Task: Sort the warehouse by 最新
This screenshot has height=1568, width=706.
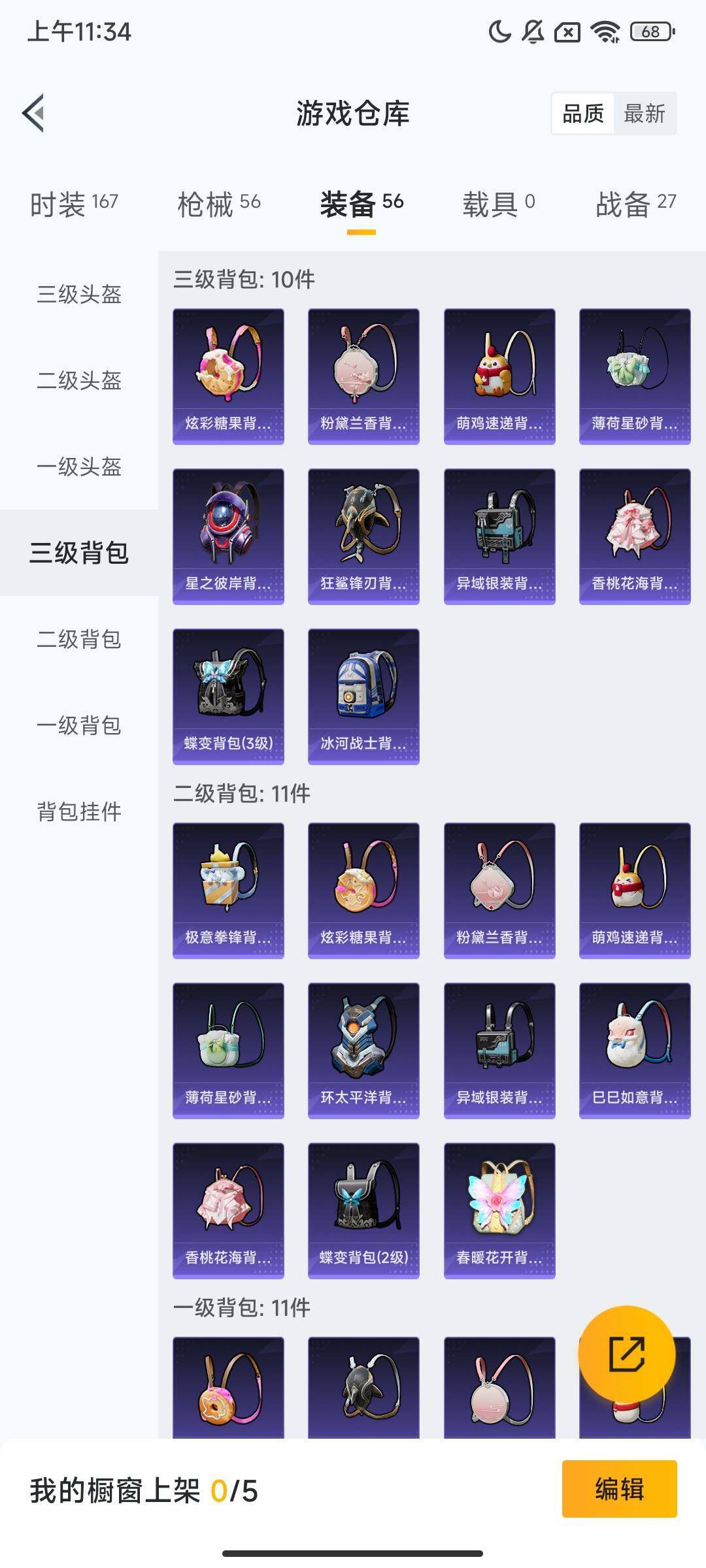Action: click(644, 114)
